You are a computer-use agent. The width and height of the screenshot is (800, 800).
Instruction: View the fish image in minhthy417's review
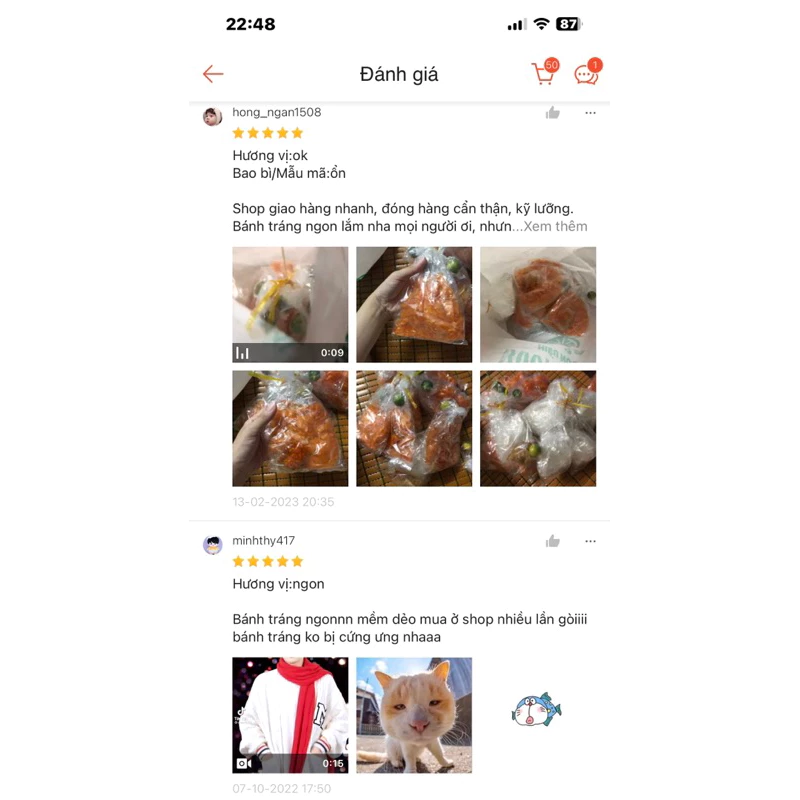(537, 711)
